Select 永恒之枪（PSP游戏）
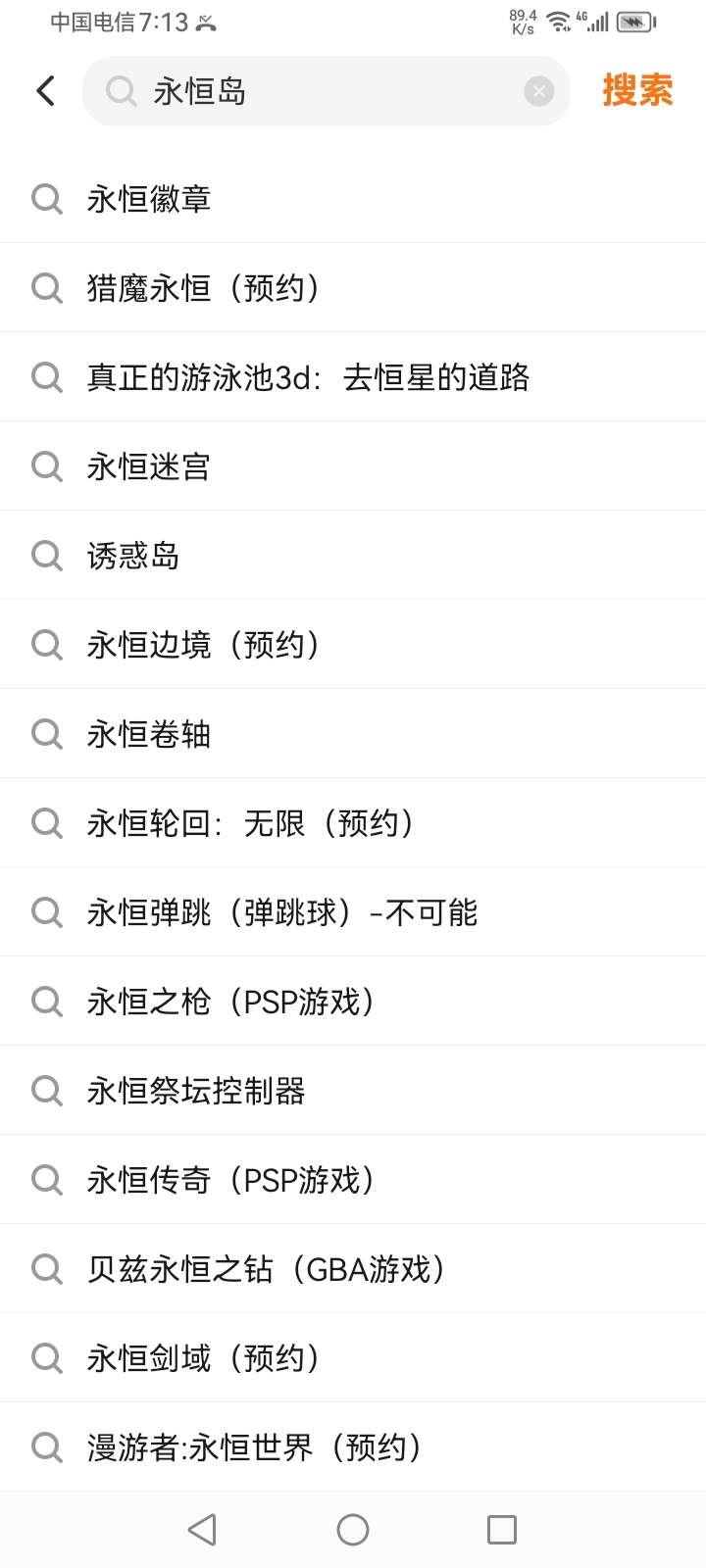 pos(353,1002)
